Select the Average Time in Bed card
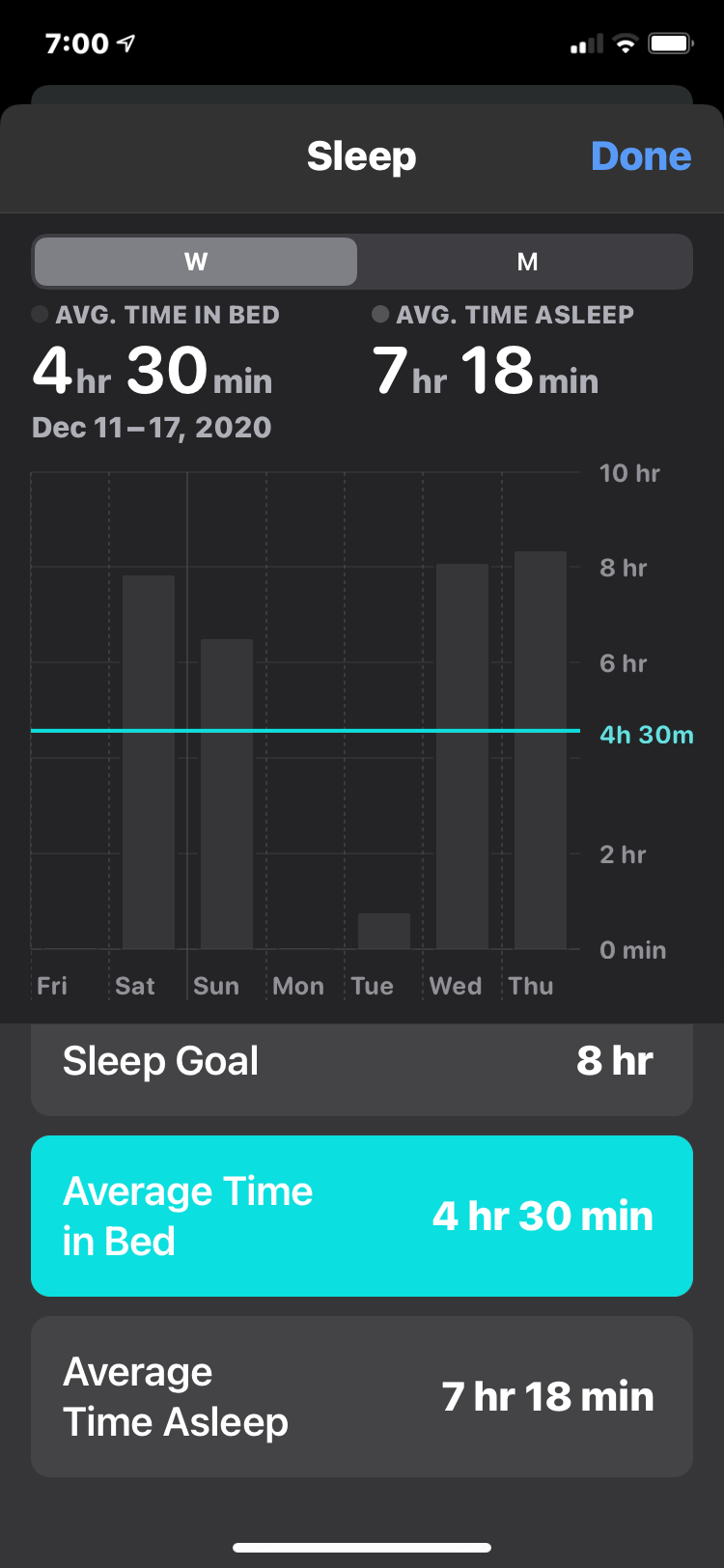Image resolution: width=724 pixels, height=1568 pixels. tap(362, 1216)
